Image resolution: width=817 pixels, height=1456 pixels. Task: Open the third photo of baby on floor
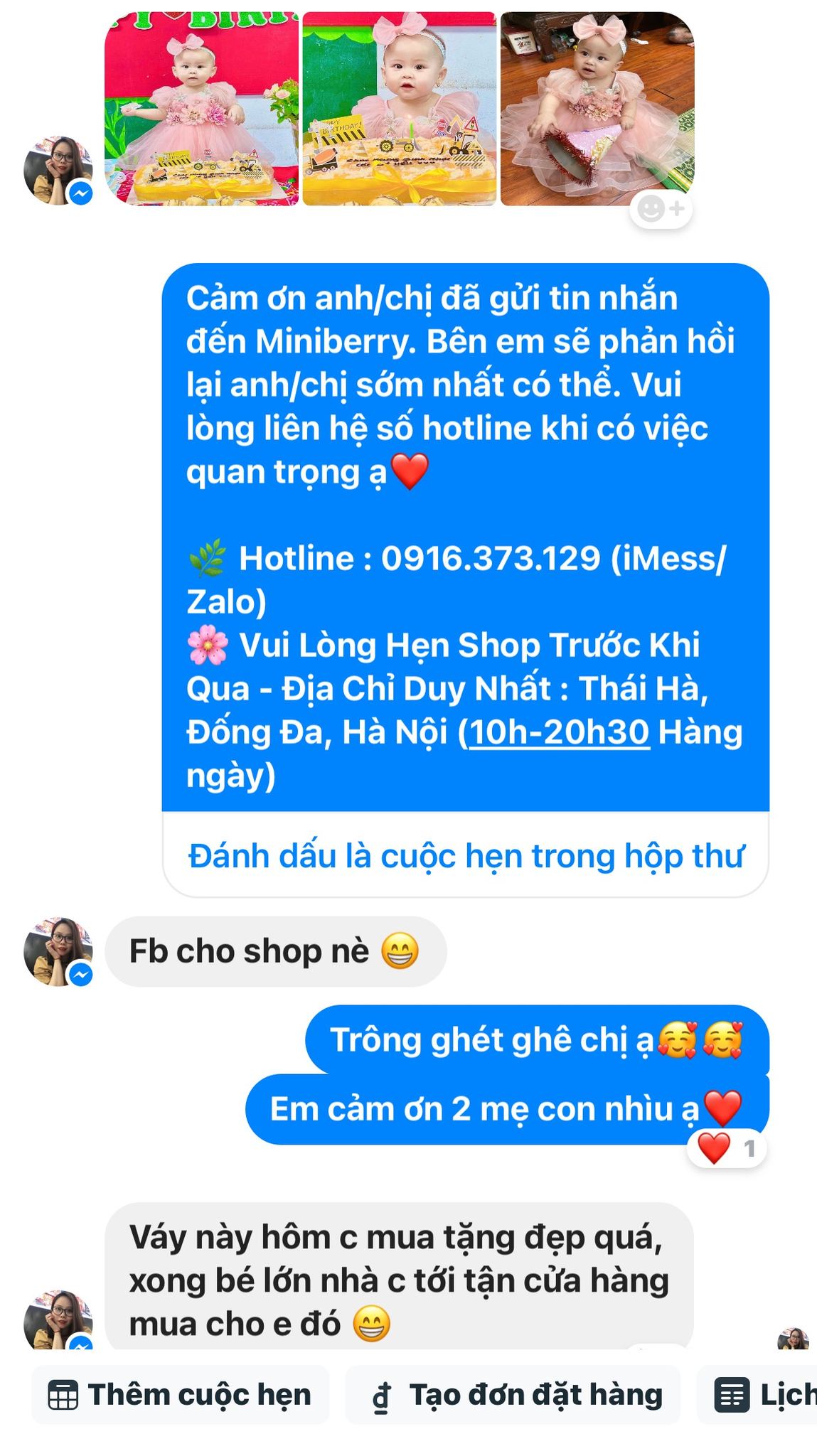[x=597, y=108]
